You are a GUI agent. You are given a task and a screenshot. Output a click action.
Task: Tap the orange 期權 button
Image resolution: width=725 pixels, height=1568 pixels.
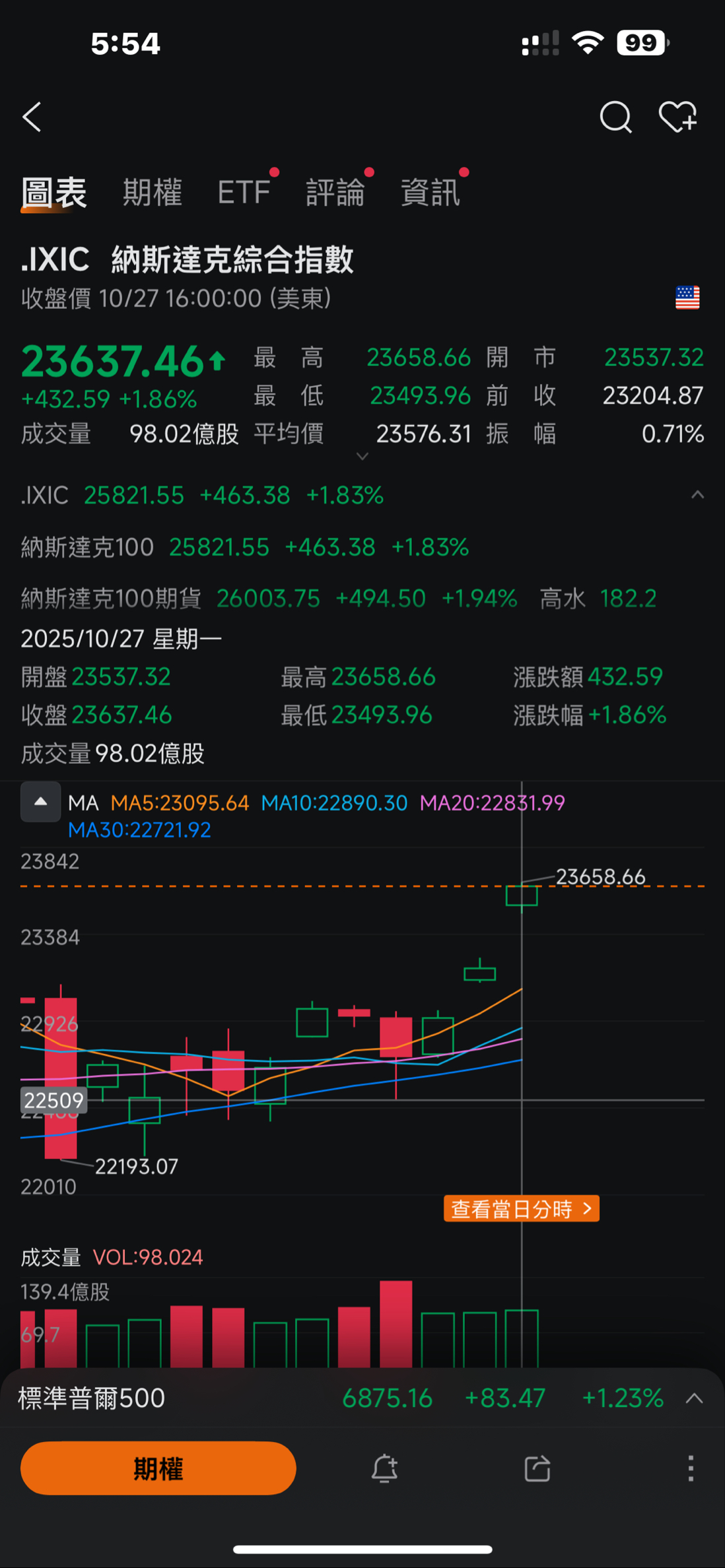(x=158, y=1469)
